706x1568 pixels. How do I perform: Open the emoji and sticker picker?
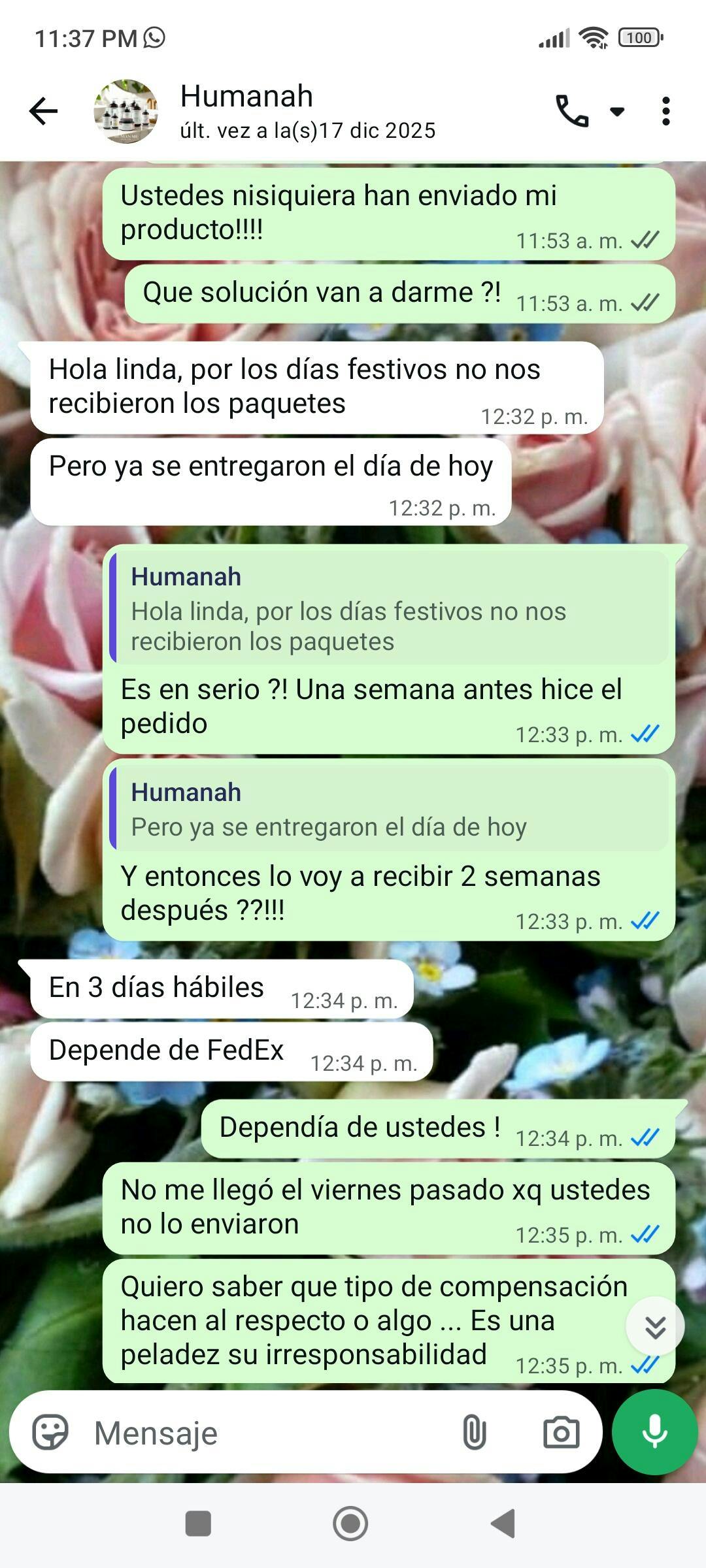(x=50, y=1433)
